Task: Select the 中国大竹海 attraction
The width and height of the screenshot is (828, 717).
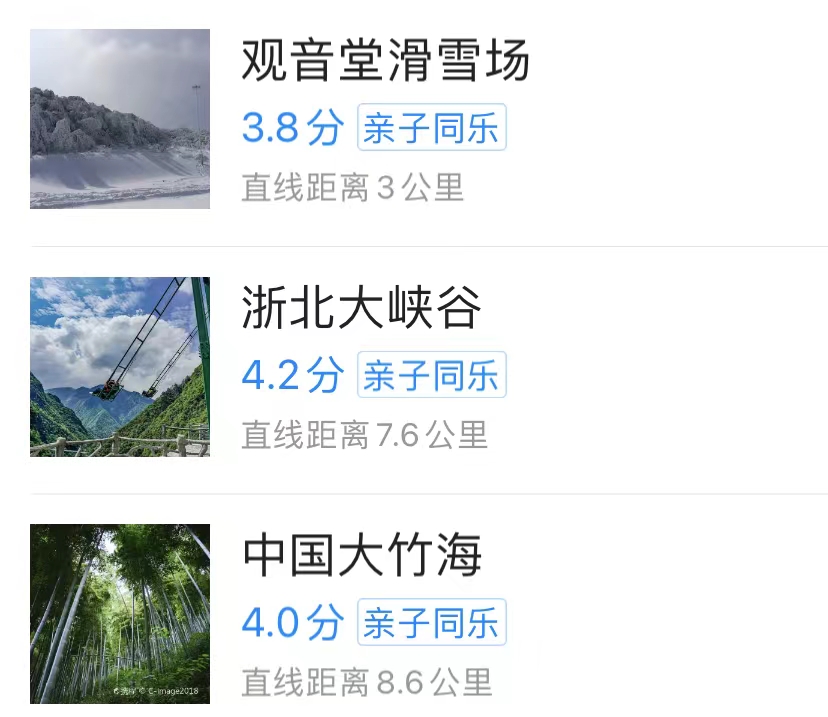Action: point(362,556)
